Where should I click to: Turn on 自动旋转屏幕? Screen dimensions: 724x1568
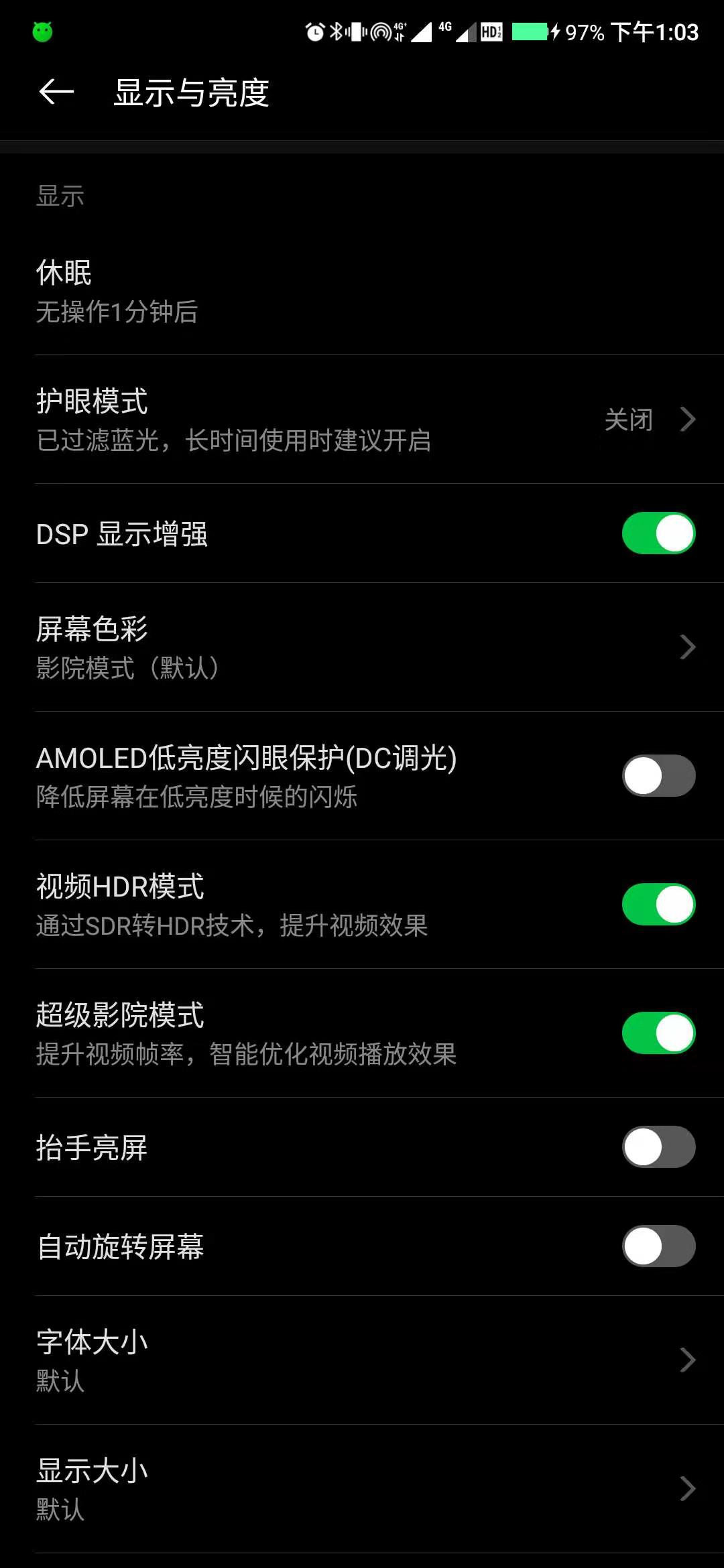(658, 1246)
